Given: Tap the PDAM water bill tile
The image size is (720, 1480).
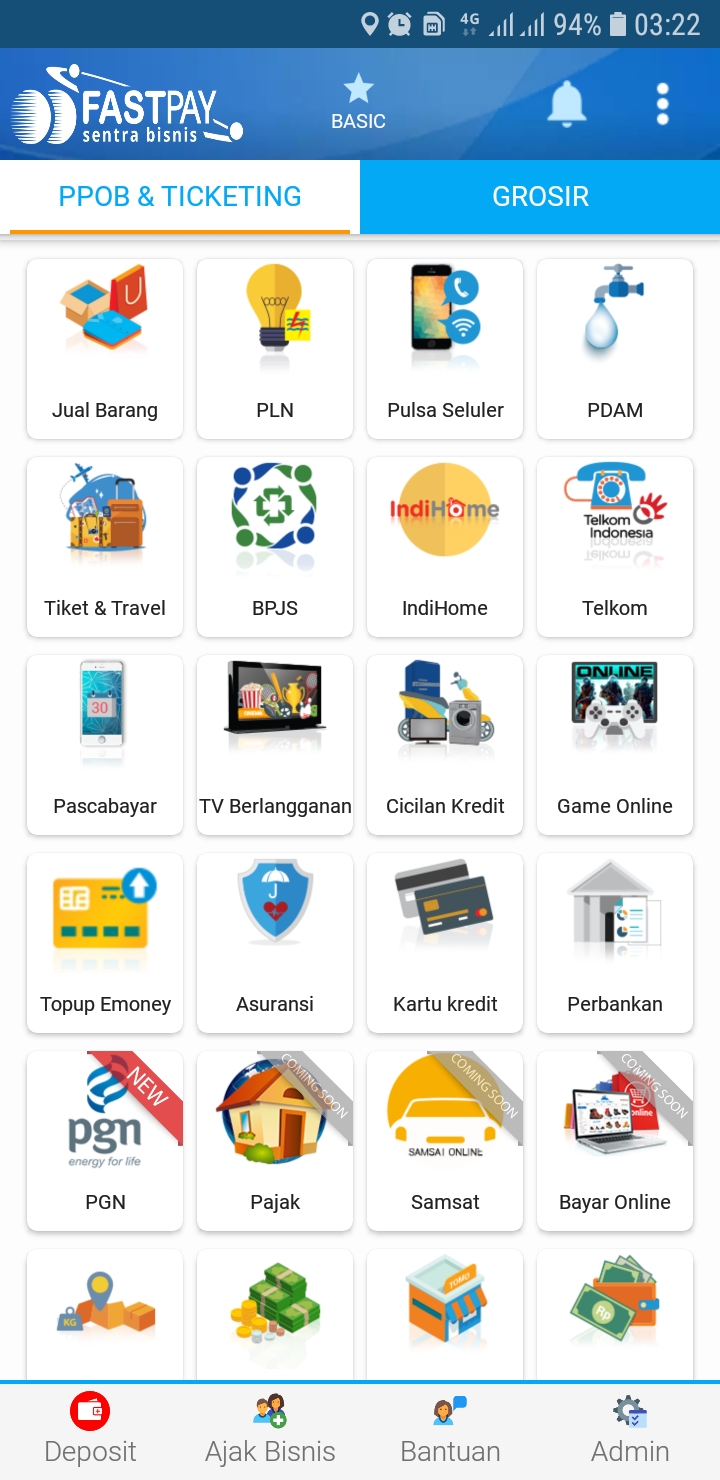Looking at the screenshot, I should [x=615, y=348].
